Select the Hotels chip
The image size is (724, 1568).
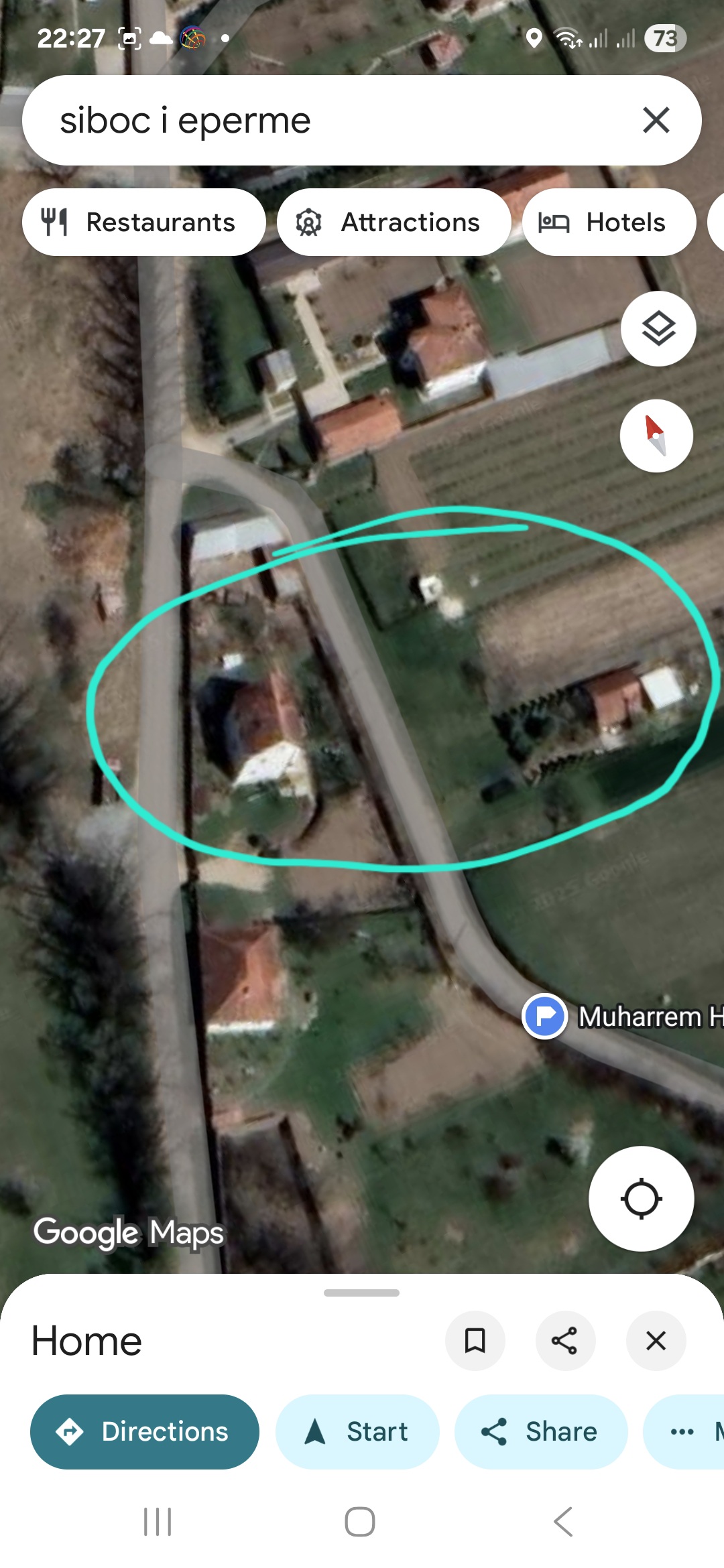(608, 222)
